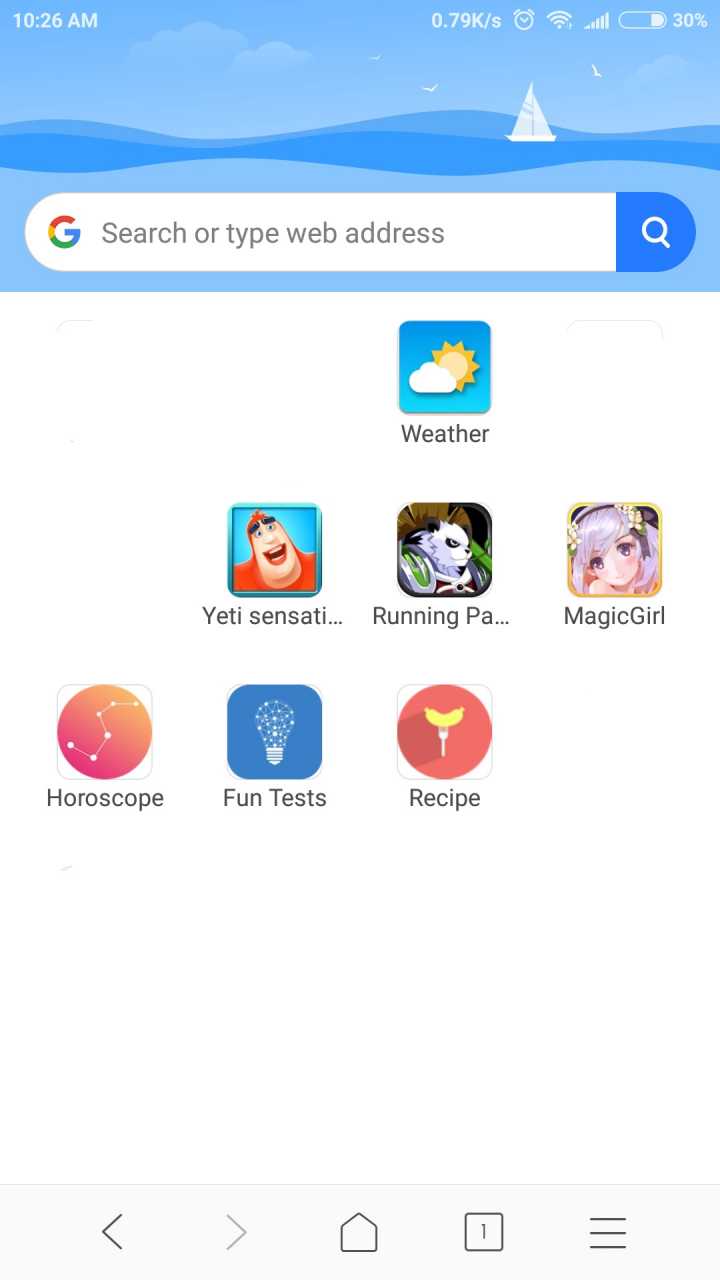Go to the browser home page
Image resolution: width=720 pixels, height=1280 pixels.
click(x=359, y=1232)
